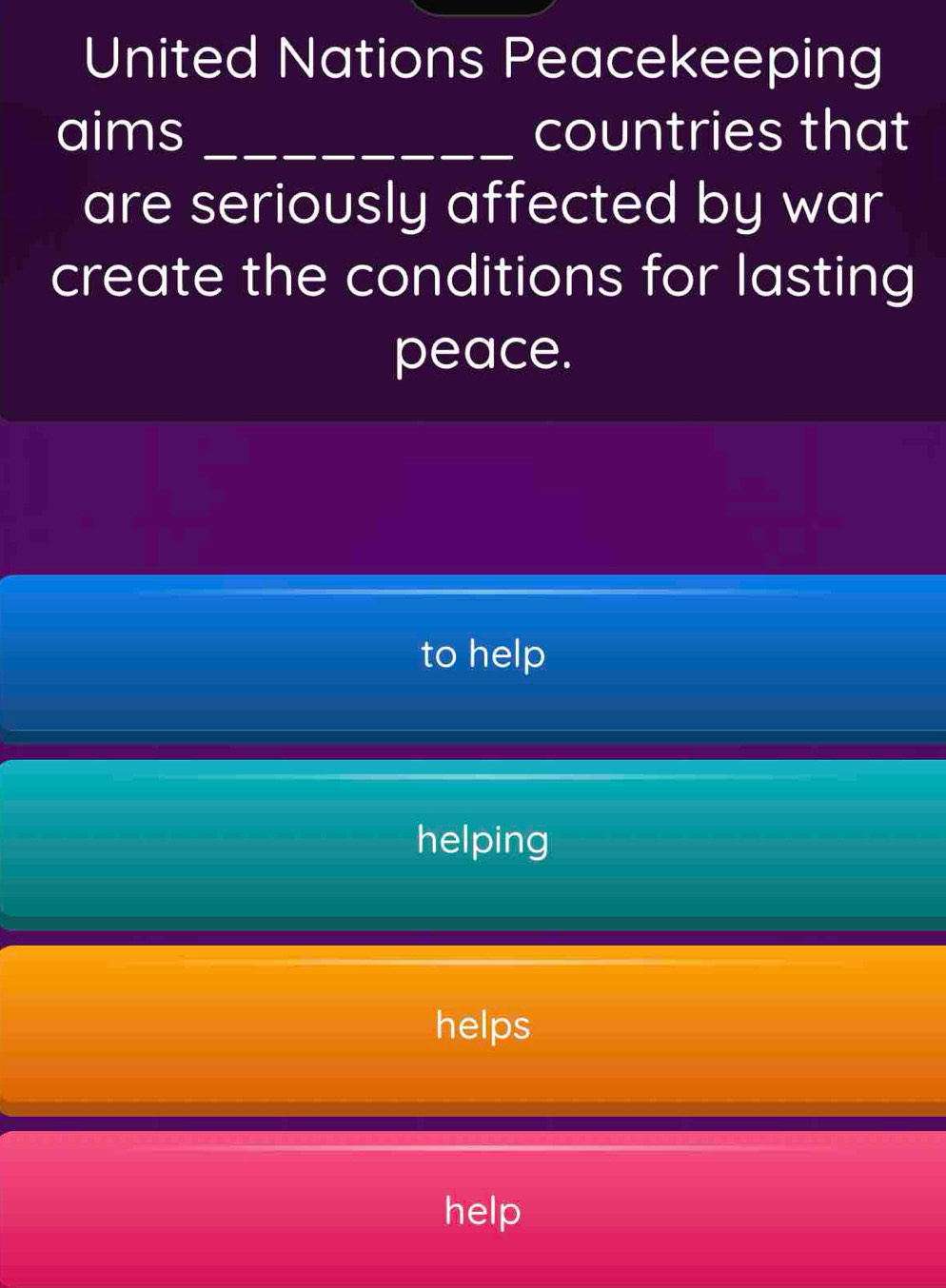This screenshot has height=1288, width=946.
Task: Choose 'helping' as the answer
Action: pyautogui.click(x=483, y=841)
